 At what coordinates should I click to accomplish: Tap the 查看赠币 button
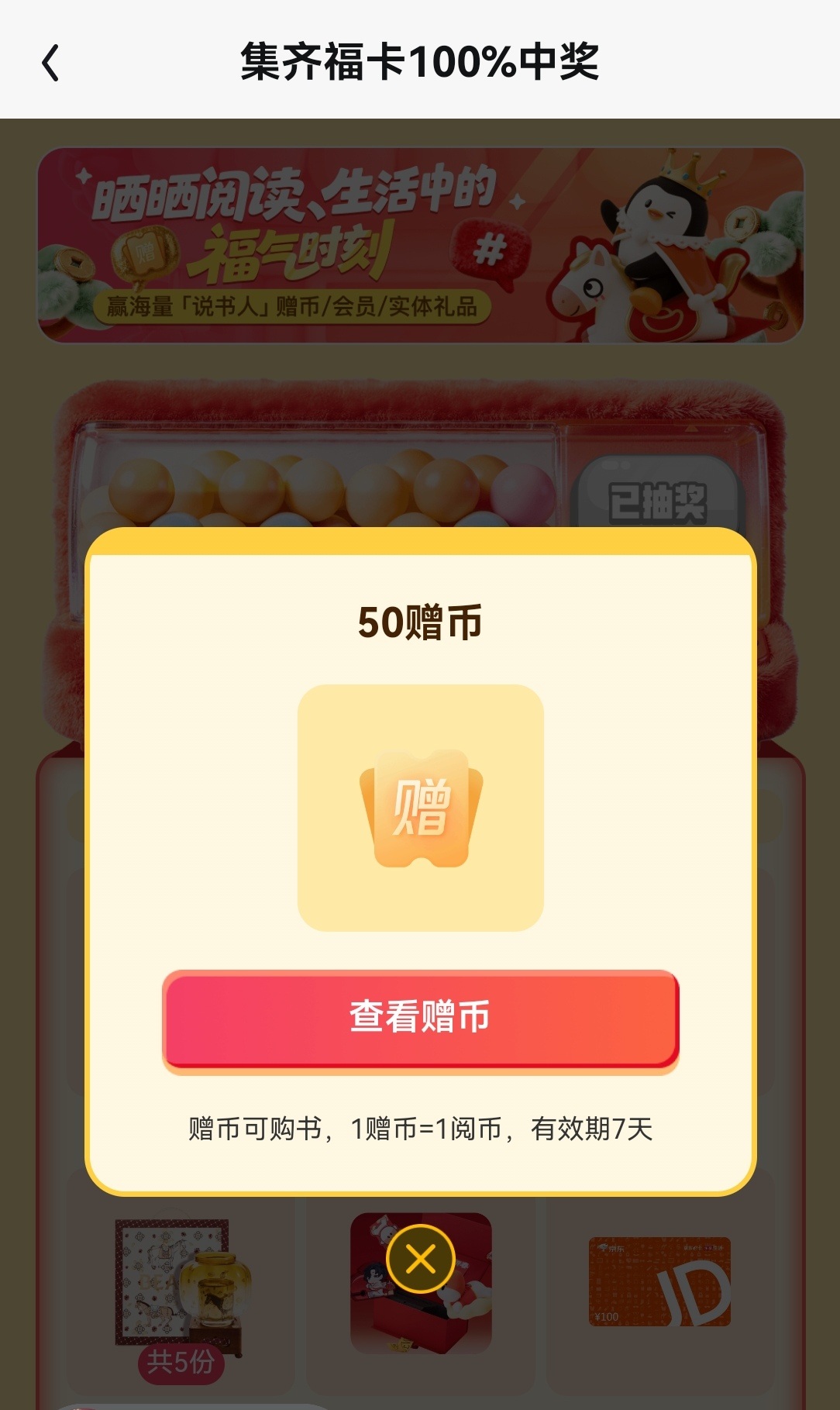(420, 1018)
